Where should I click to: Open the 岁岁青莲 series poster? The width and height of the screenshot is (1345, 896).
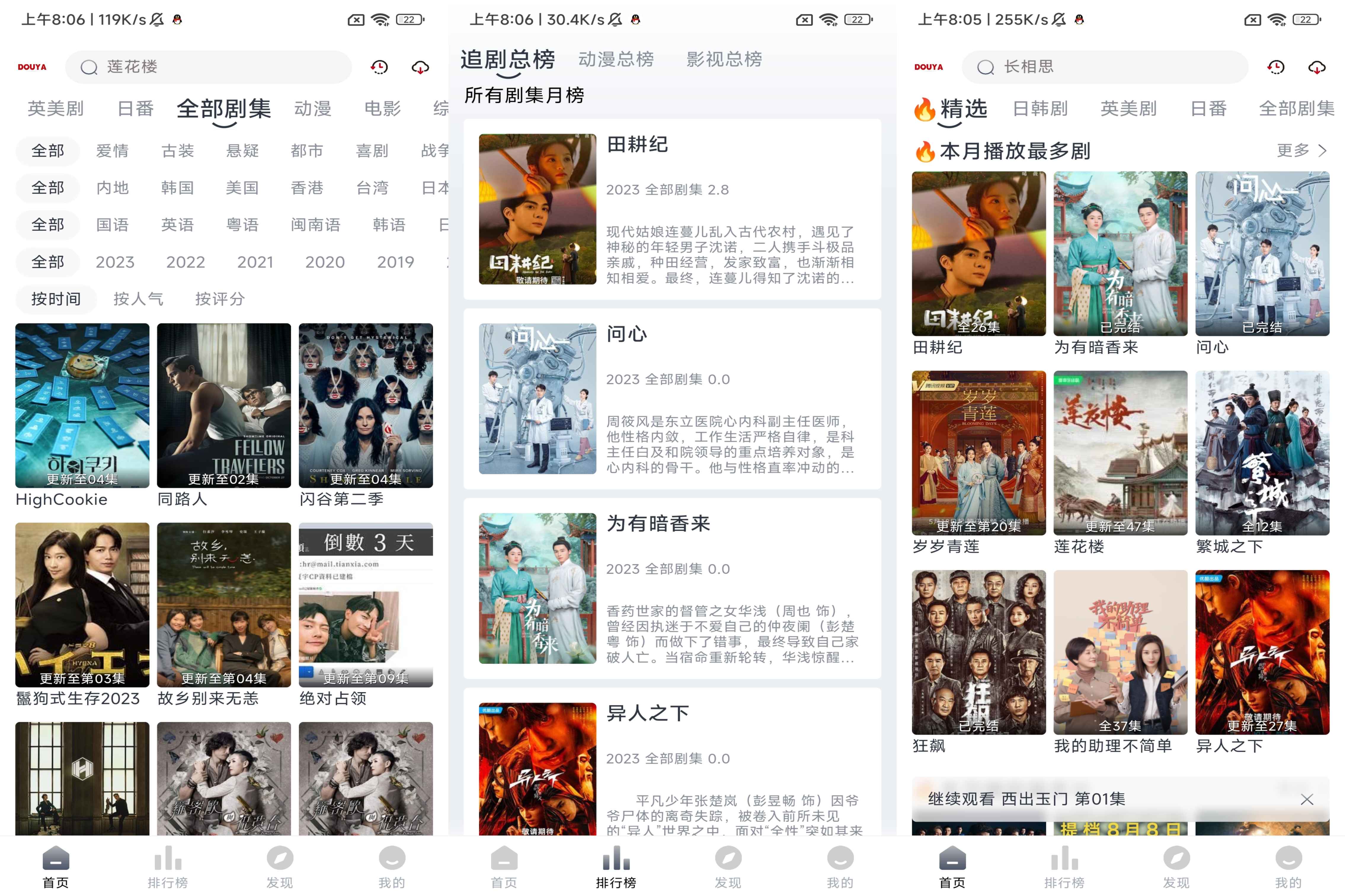point(978,453)
